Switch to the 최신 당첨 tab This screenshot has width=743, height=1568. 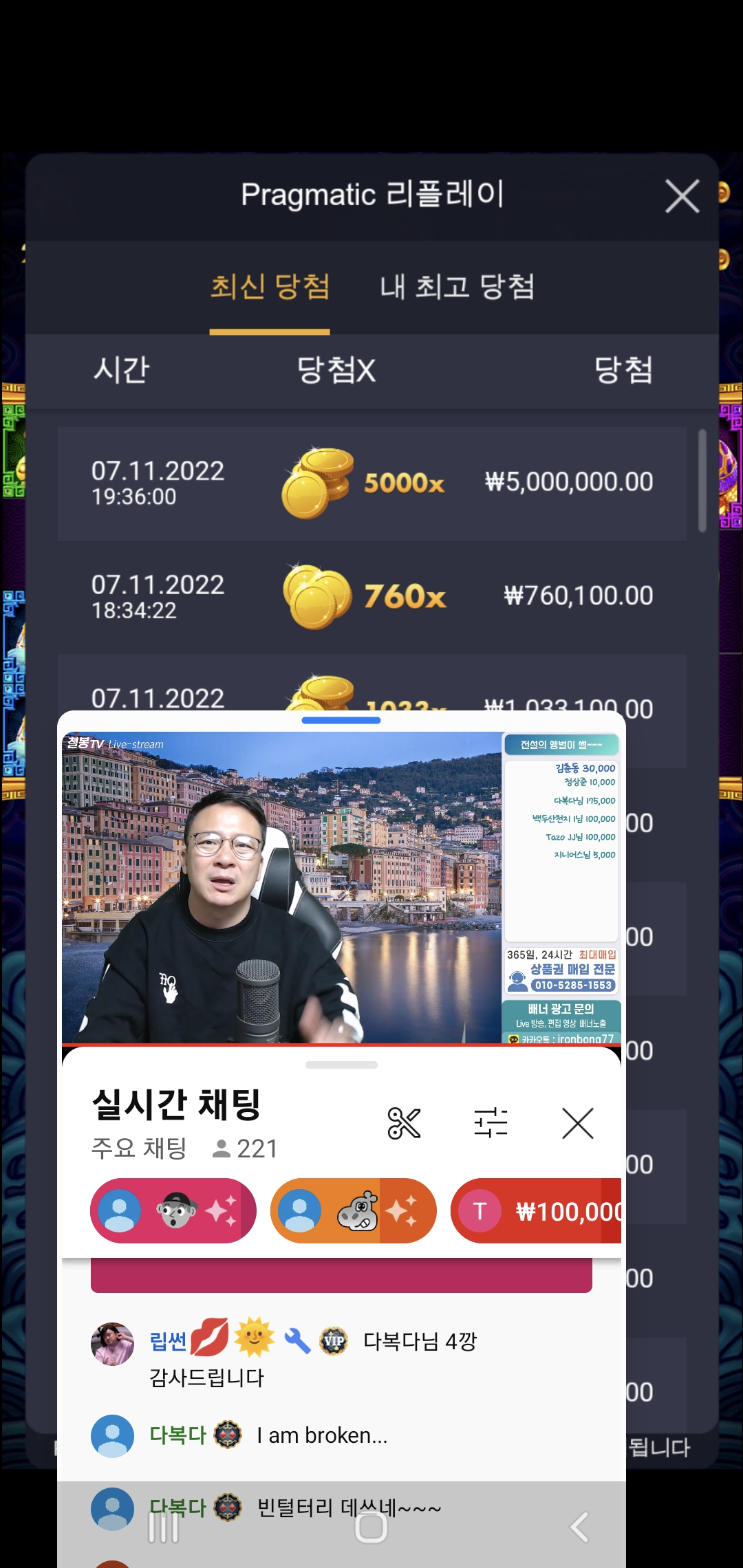tap(270, 287)
